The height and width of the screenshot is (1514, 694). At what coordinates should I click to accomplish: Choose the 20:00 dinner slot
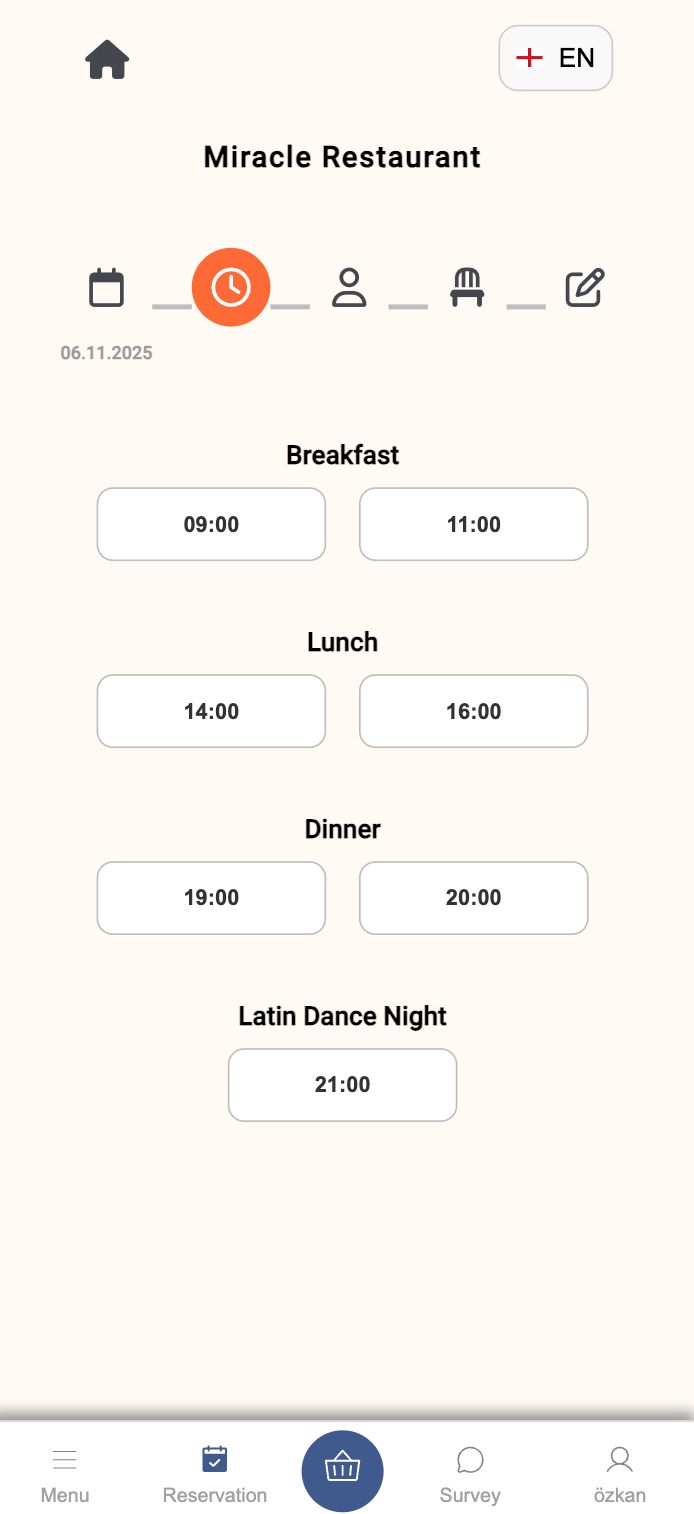coord(473,898)
